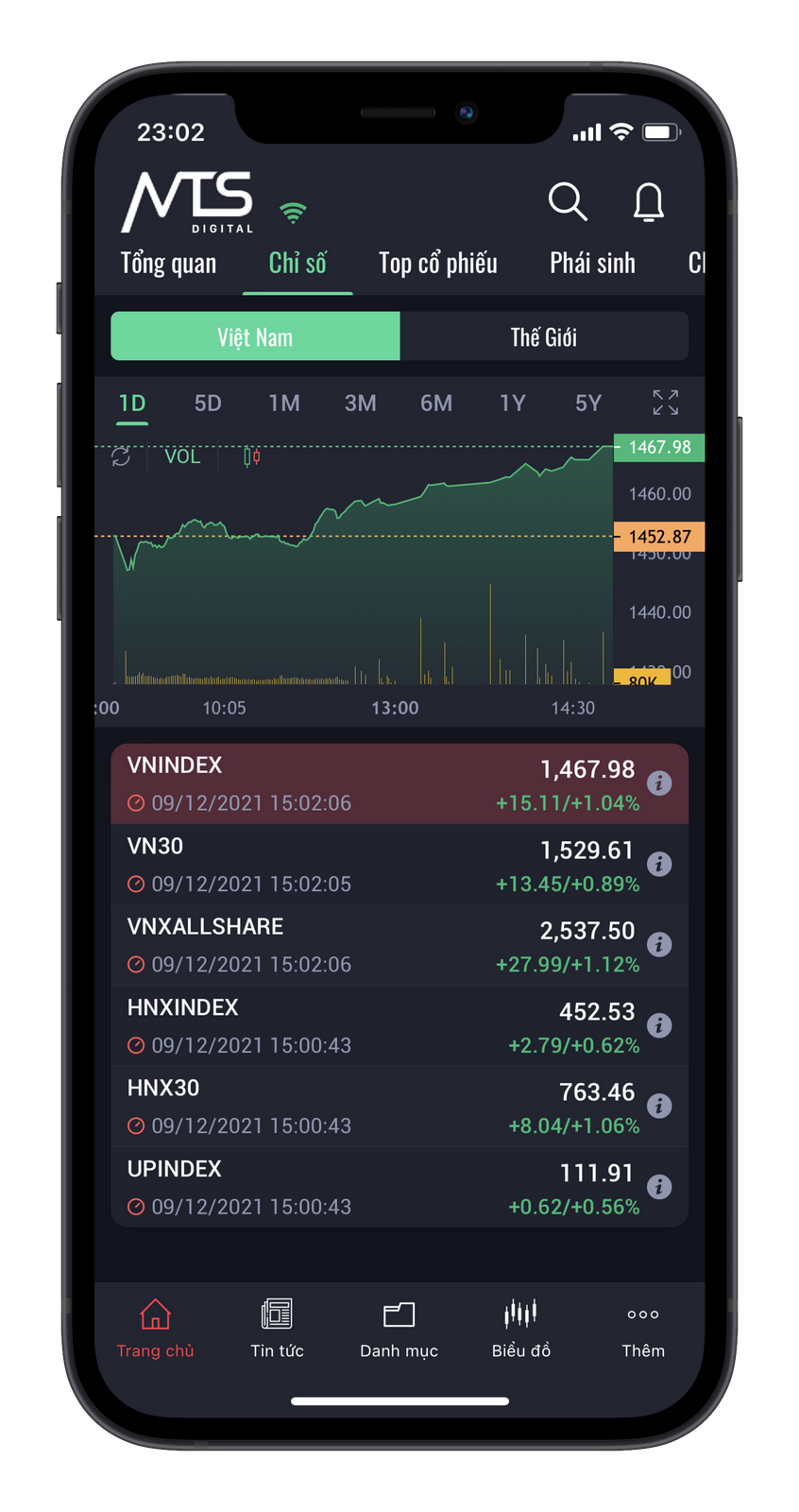Show info for UPINDEX
The image size is (799, 1512).
point(659,1187)
